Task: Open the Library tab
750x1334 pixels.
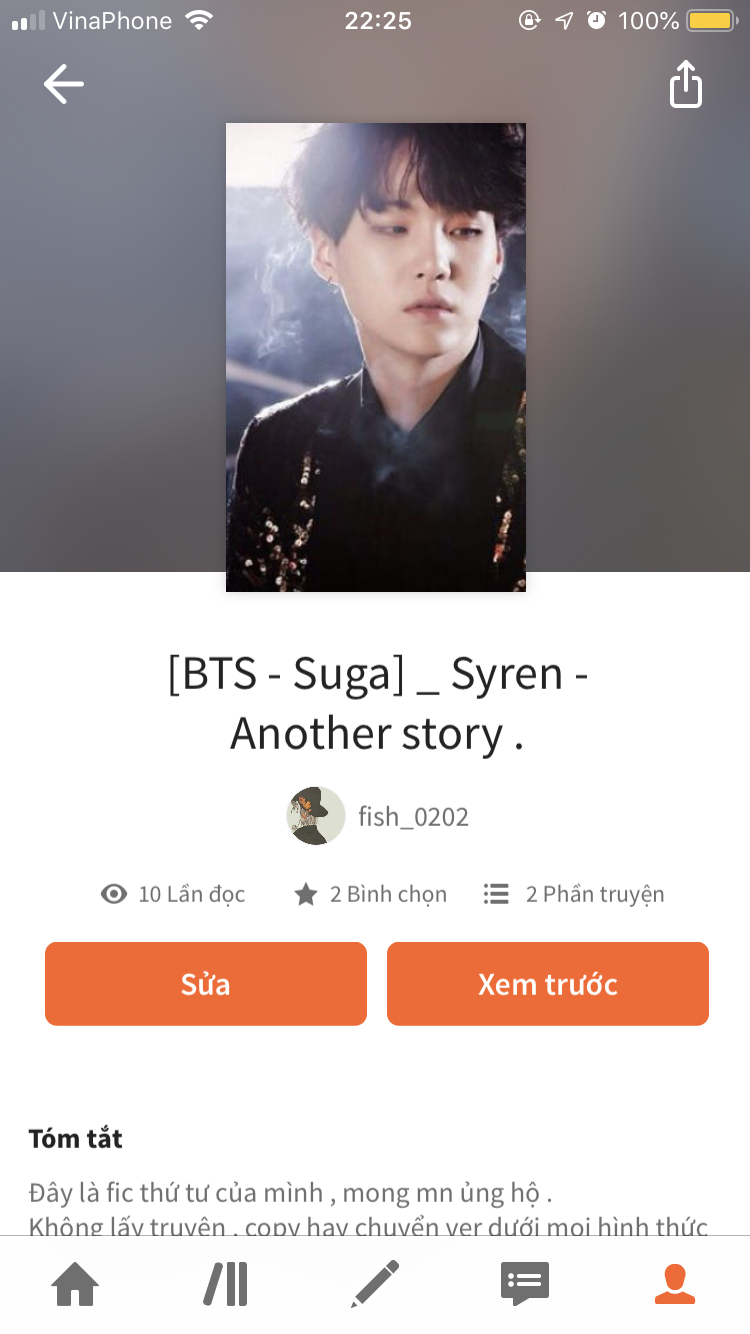Action: click(226, 1284)
